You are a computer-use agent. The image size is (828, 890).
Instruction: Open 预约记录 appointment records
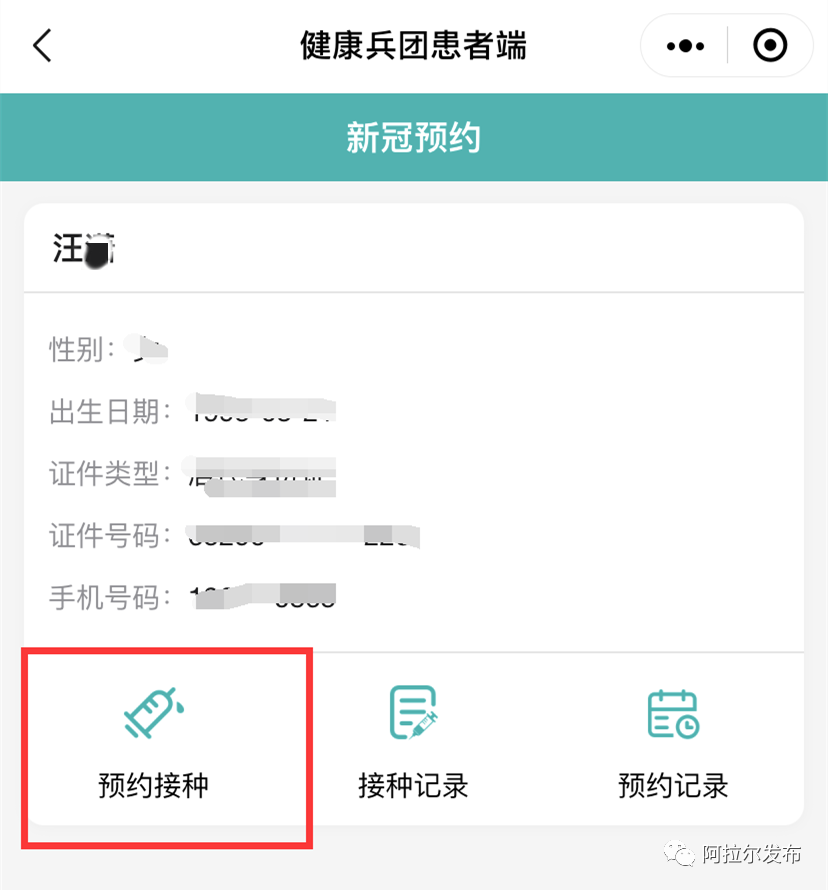pyautogui.click(x=673, y=742)
